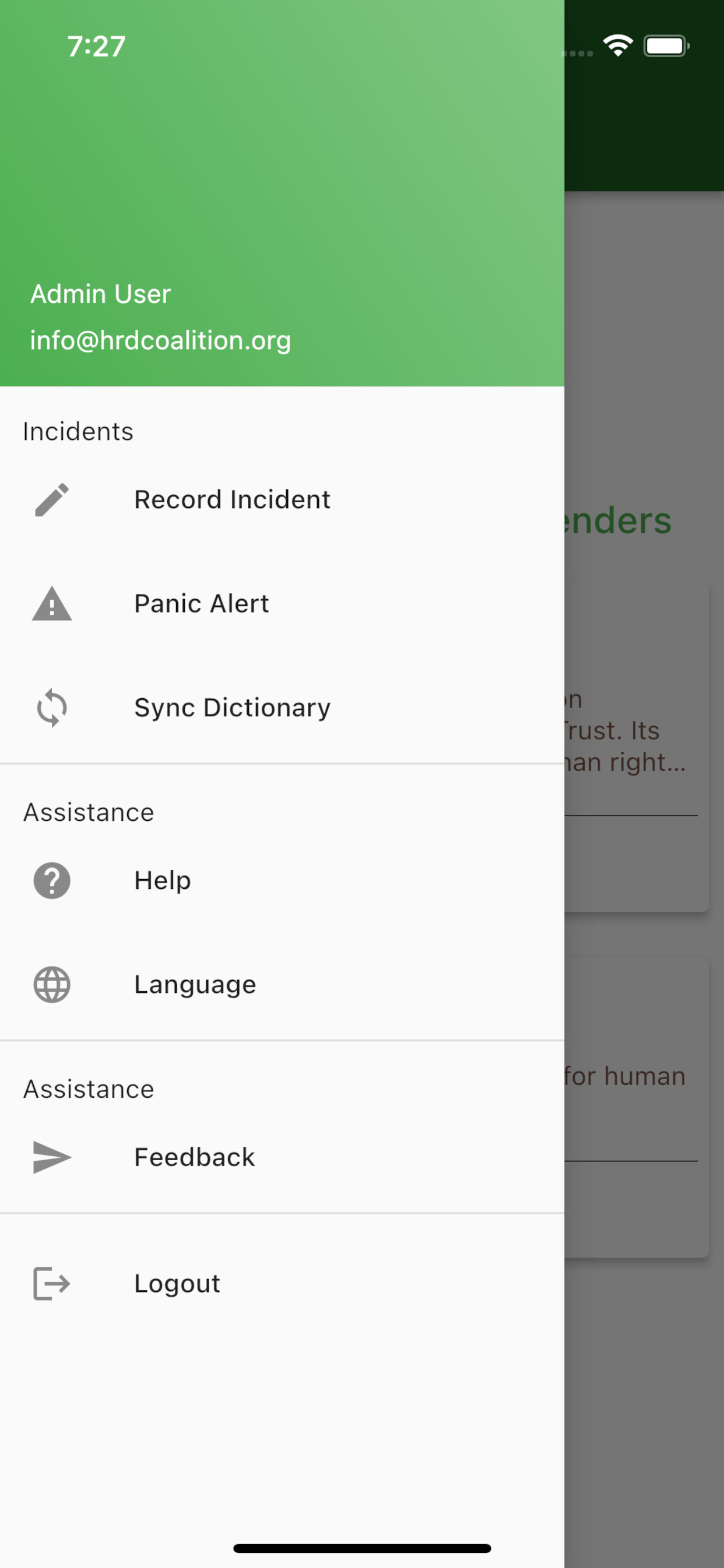This screenshot has width=724, height=1568.
Task: Select Sync Dictionary
Action: (232, 708)
